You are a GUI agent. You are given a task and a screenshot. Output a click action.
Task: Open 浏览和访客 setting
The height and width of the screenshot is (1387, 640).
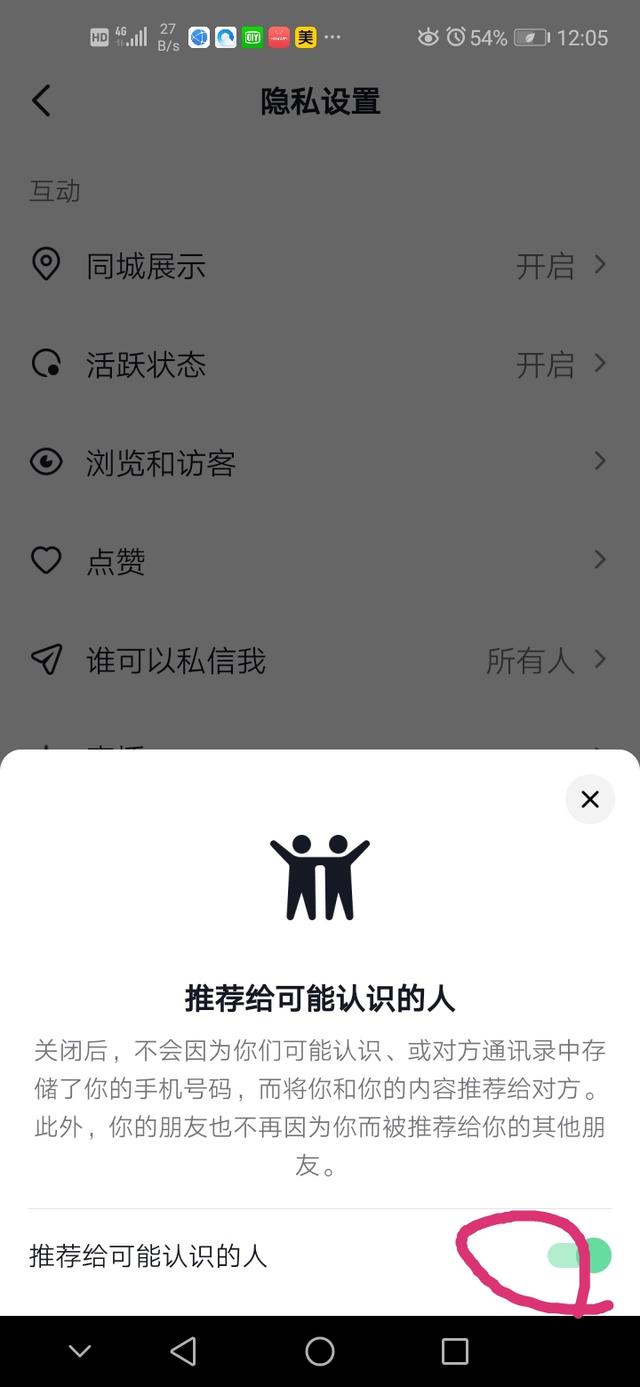[x=320, y=462]
